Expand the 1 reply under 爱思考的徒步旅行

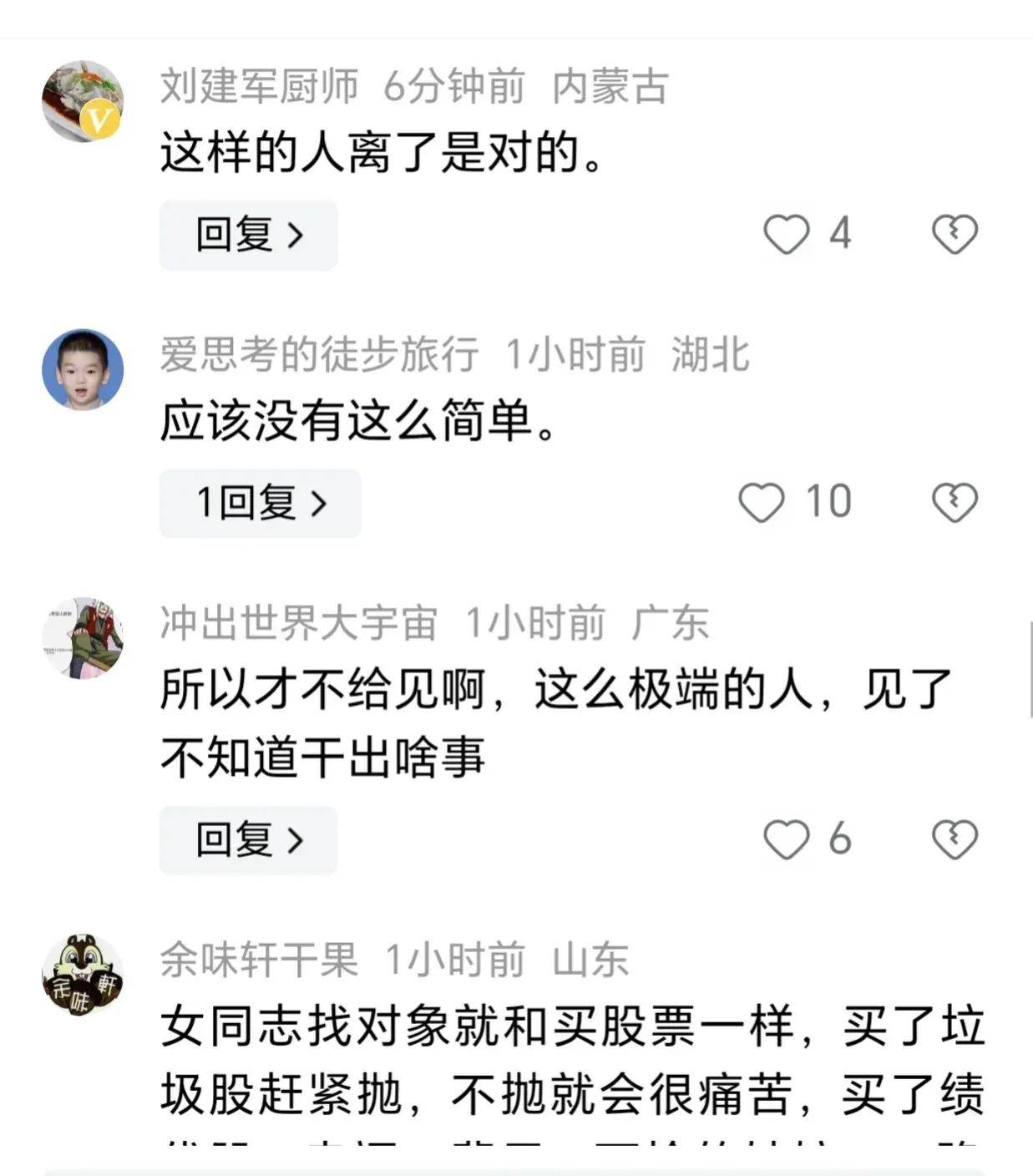tap(260, 503)
